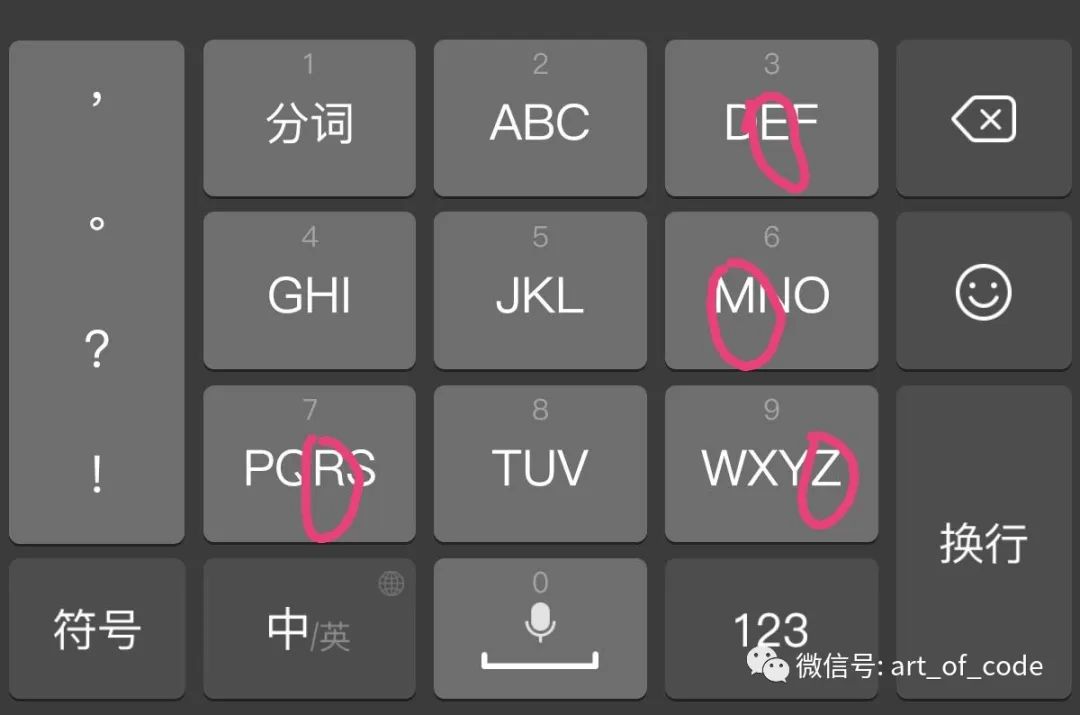1080x715 pixels.
Task: Switch language with the 中/英 key
Action: pyautogui.click(x=309, y=630)
